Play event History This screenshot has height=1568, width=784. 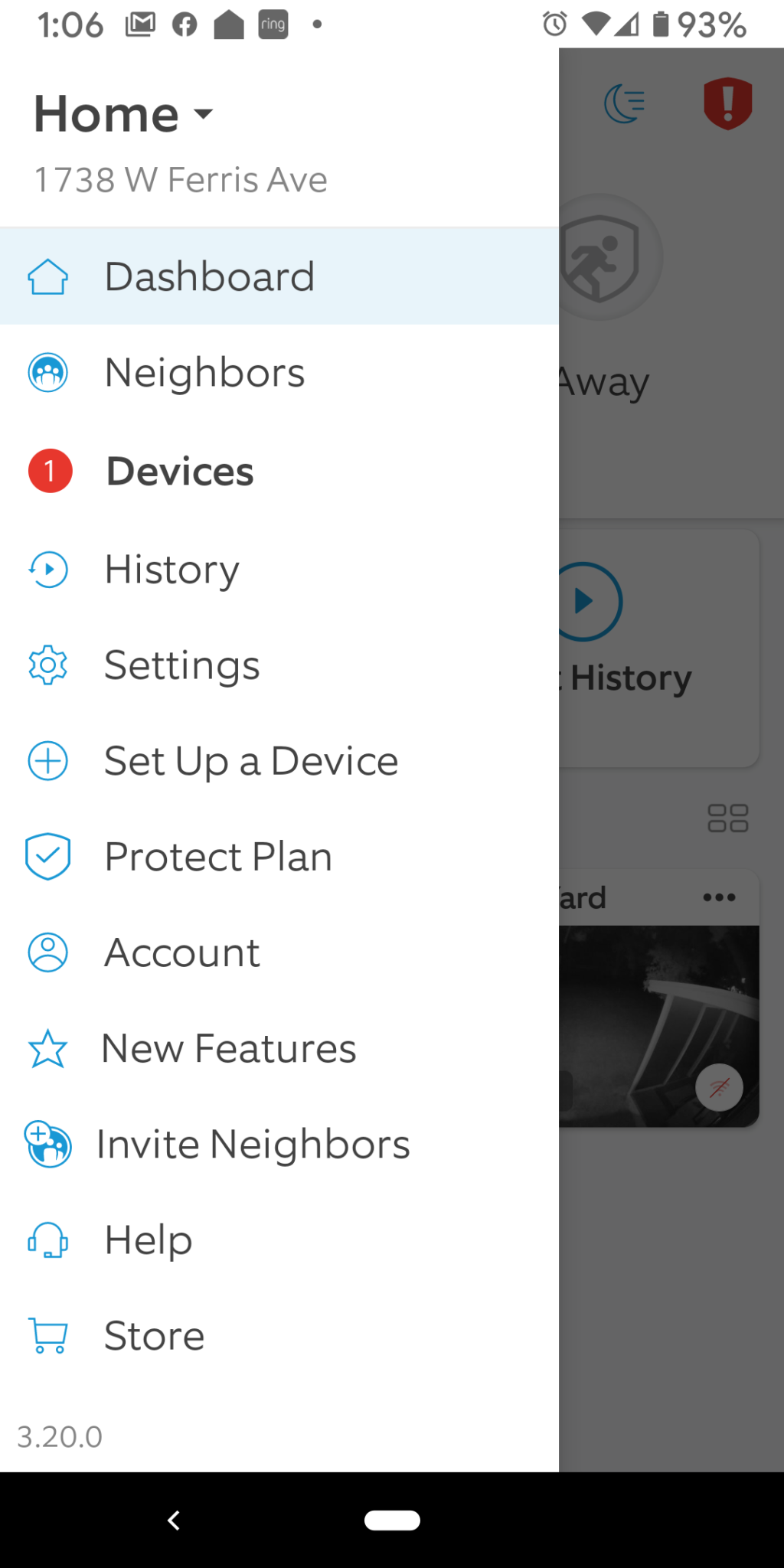click(x=586, y=601)
